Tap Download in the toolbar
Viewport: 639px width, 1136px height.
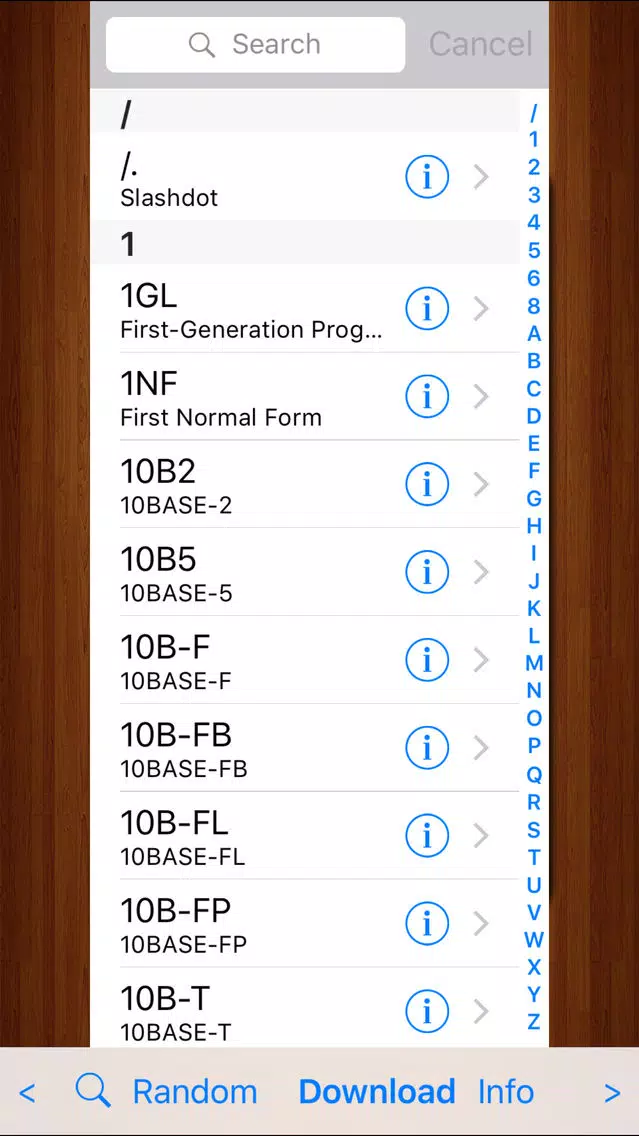[x=377, y=1092]
